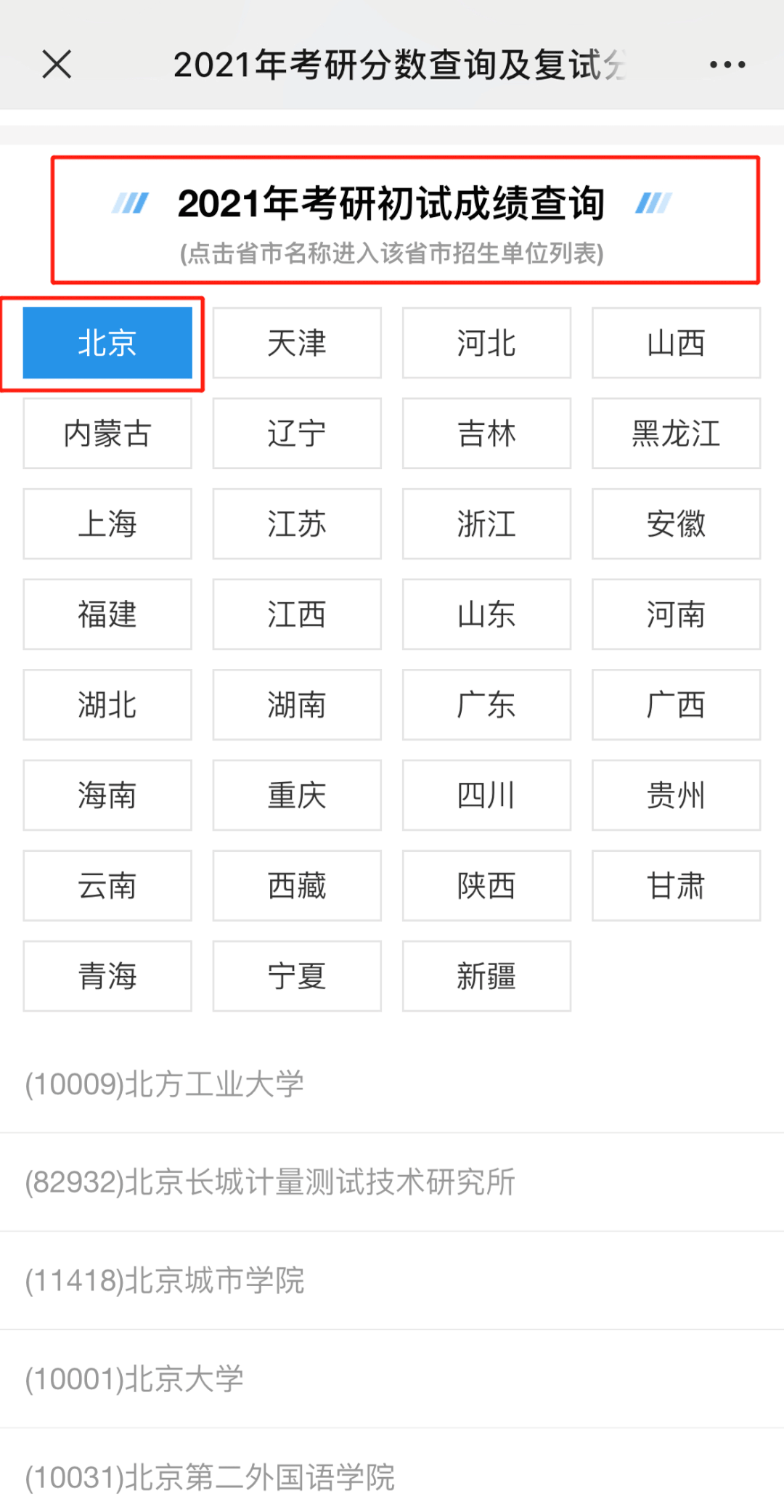The width and height of the screenshot is (784, 1512).
Task: Select 西藏 in the province grid
Action: point(297,886)
